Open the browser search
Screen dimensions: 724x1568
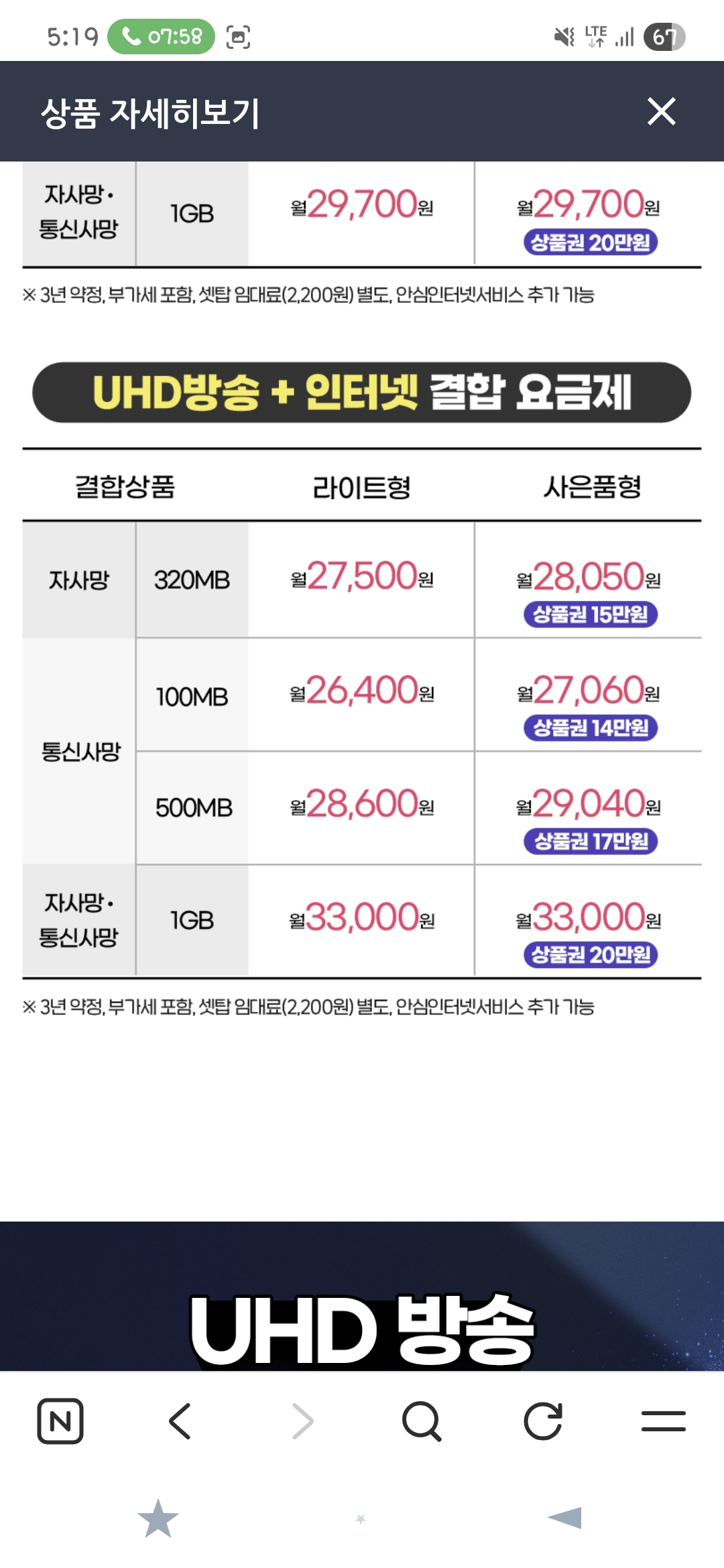(422, 1421)
